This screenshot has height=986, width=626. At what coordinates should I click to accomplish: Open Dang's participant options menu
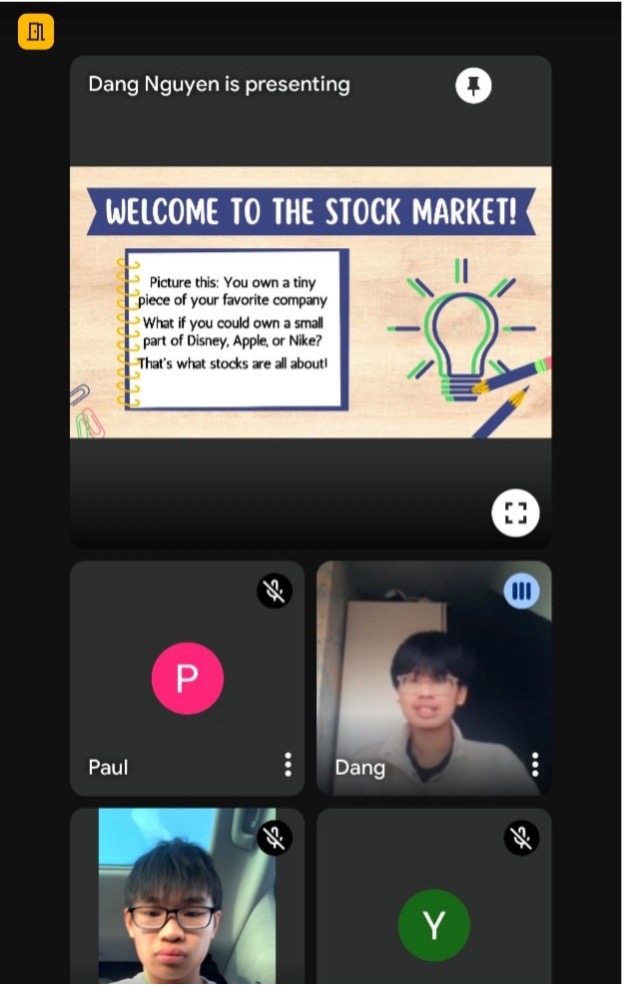535,765
